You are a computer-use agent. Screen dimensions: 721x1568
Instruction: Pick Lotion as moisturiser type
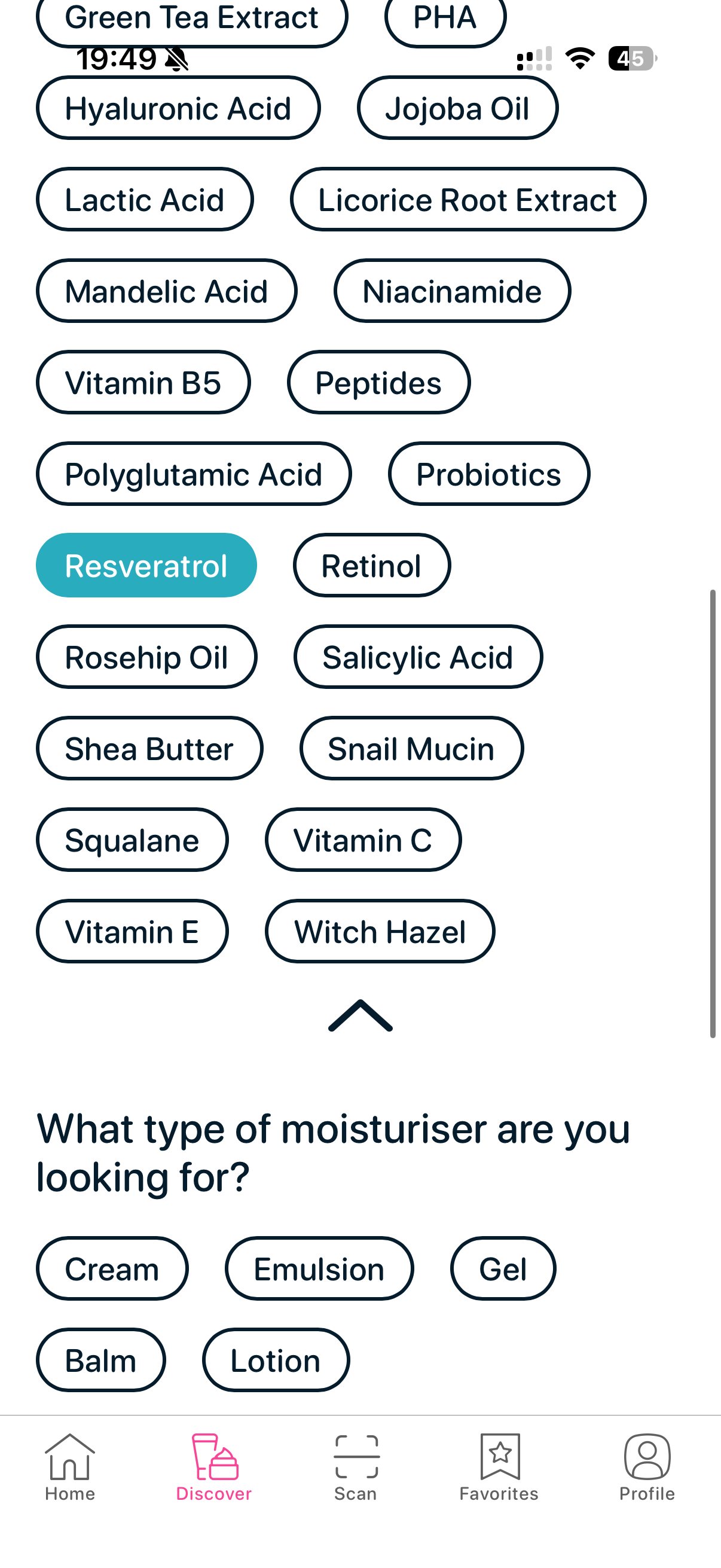coord(274,1360)
